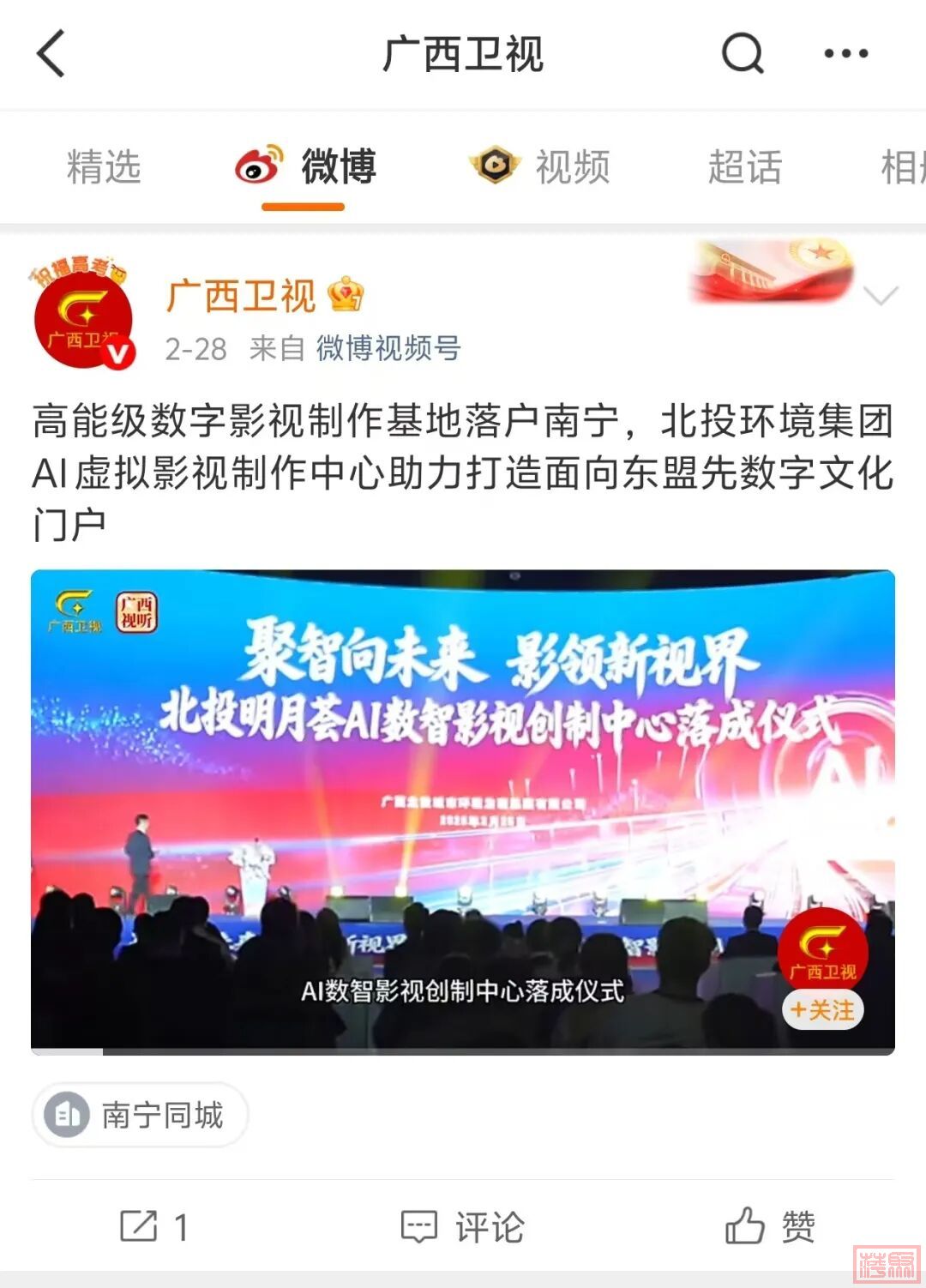Play the AI数智影视创制中心 video
The height and width of the screenshot is (1288, 926).
463,810
